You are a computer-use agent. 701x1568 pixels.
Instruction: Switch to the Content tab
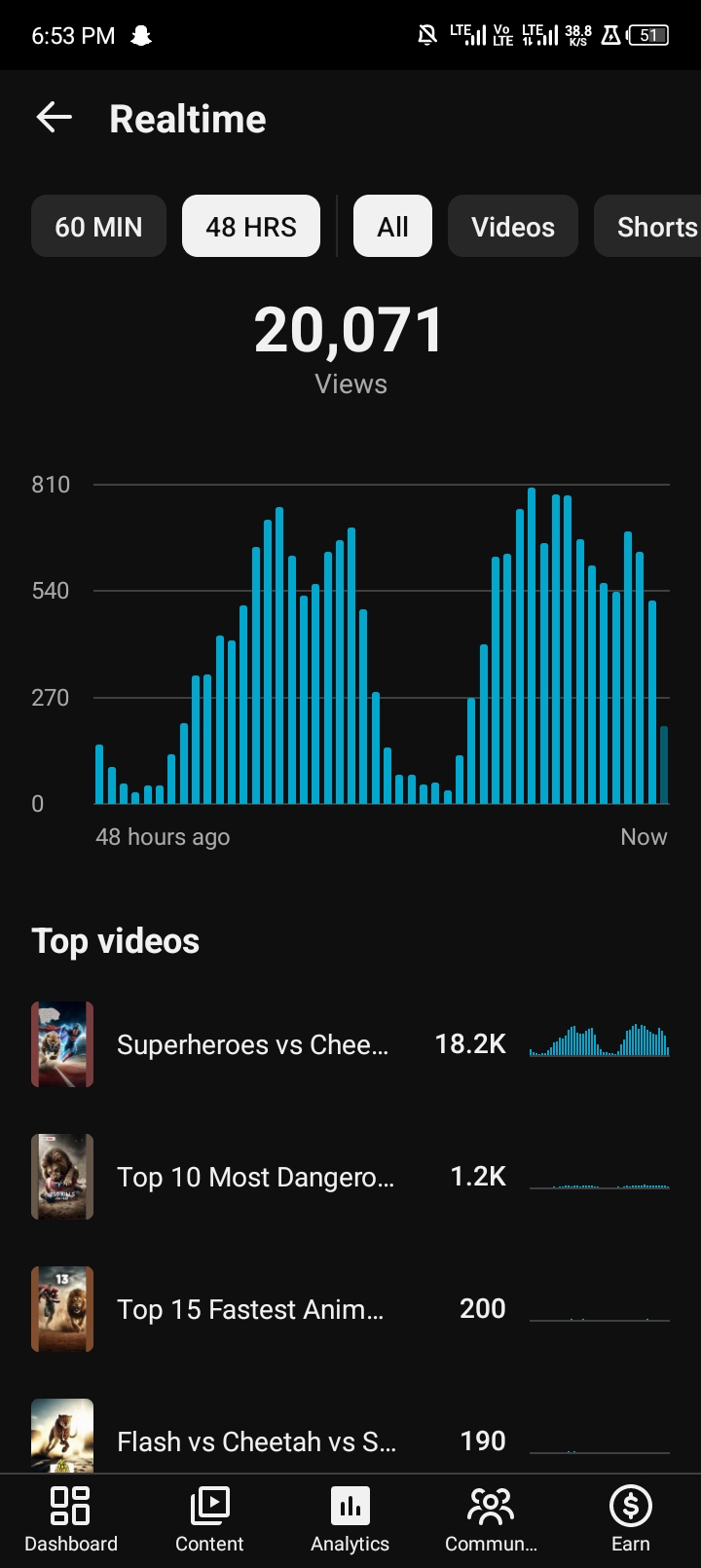[x=209, y=1519]
